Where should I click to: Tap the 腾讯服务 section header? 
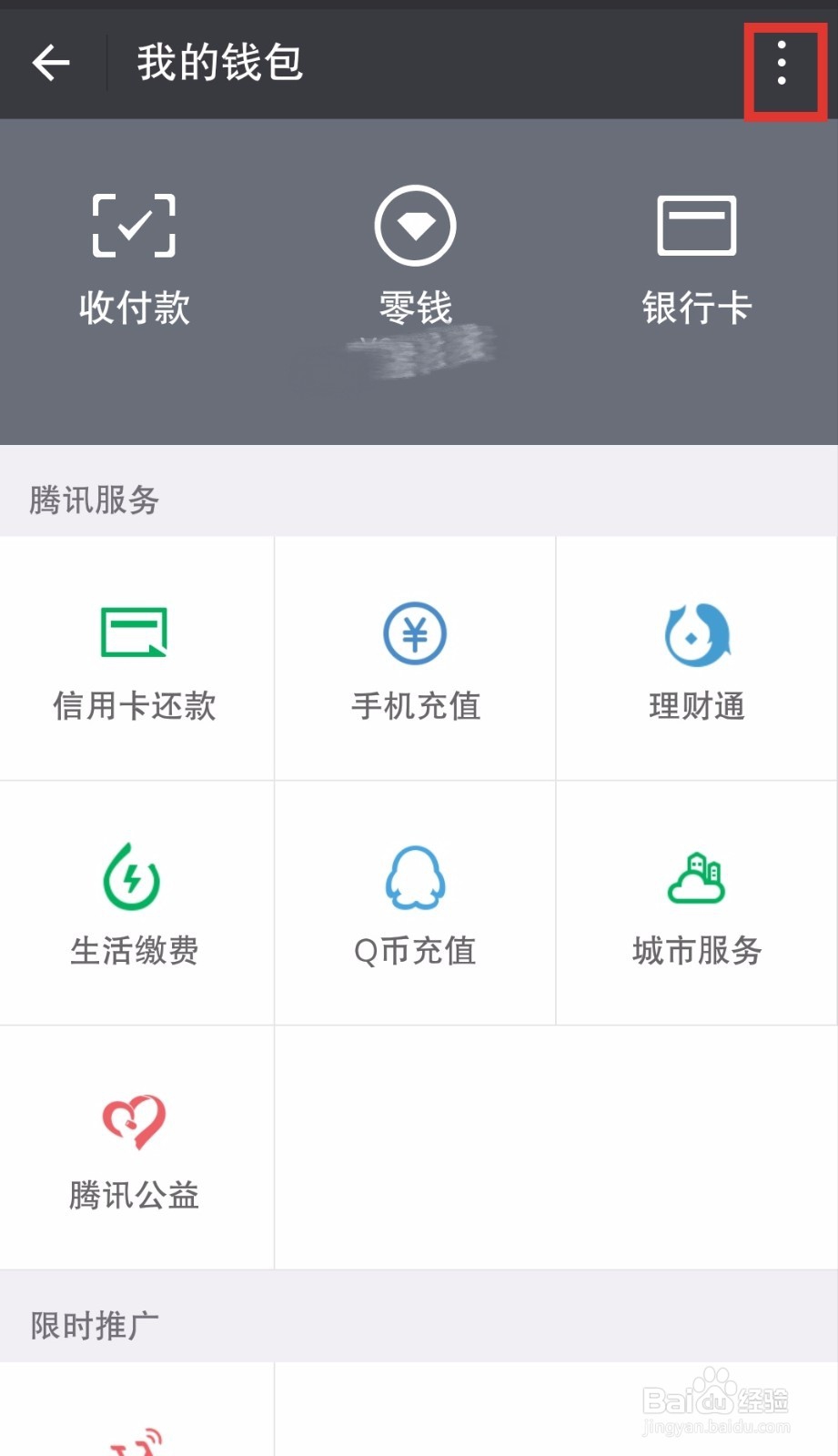[91, 500]
